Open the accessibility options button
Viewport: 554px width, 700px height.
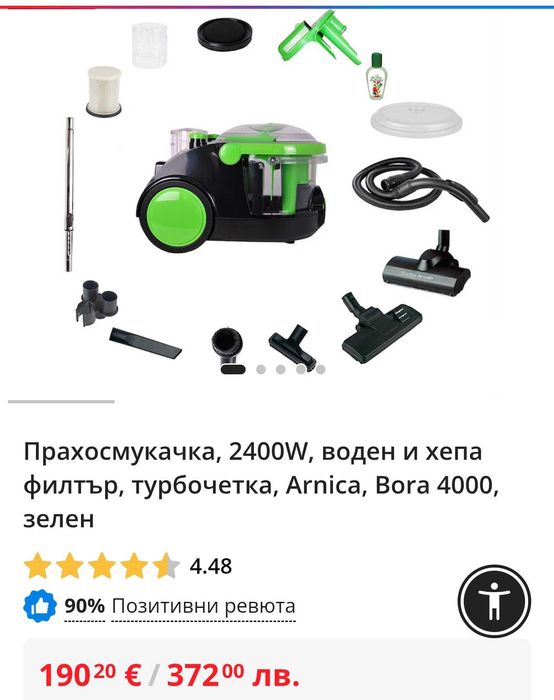[x=494, y=601]
